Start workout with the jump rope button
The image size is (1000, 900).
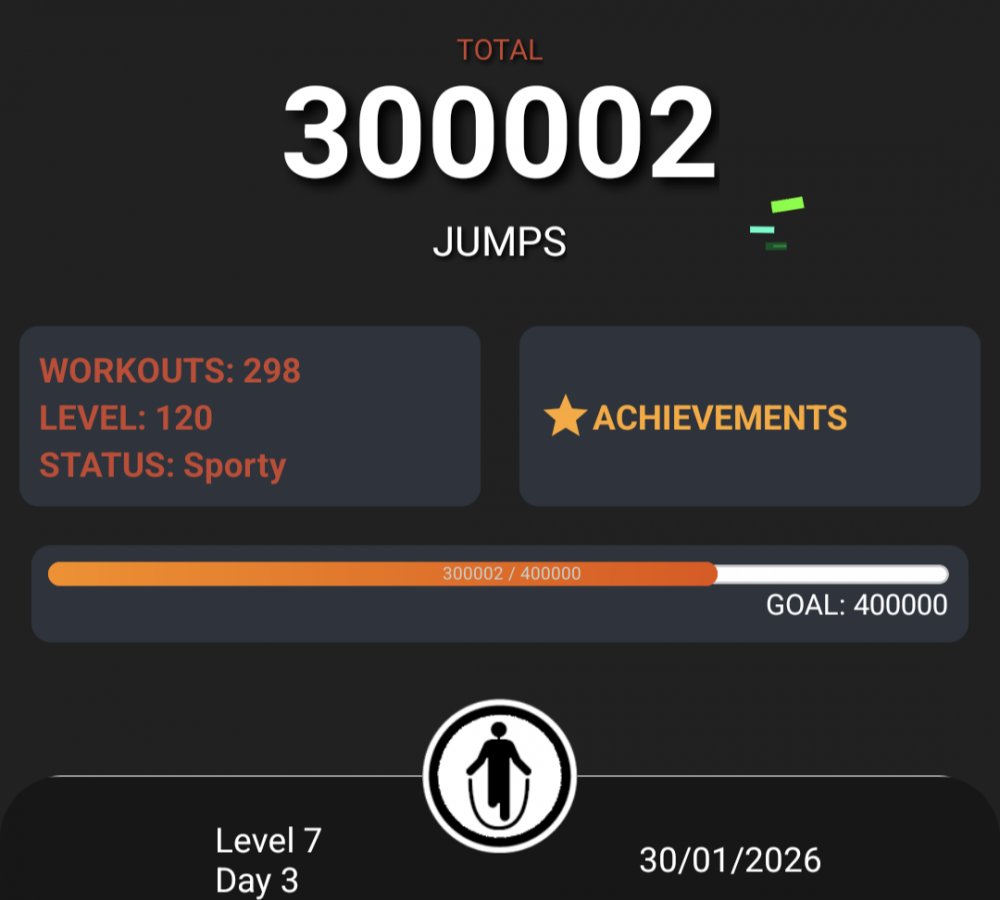pos(499,775)
